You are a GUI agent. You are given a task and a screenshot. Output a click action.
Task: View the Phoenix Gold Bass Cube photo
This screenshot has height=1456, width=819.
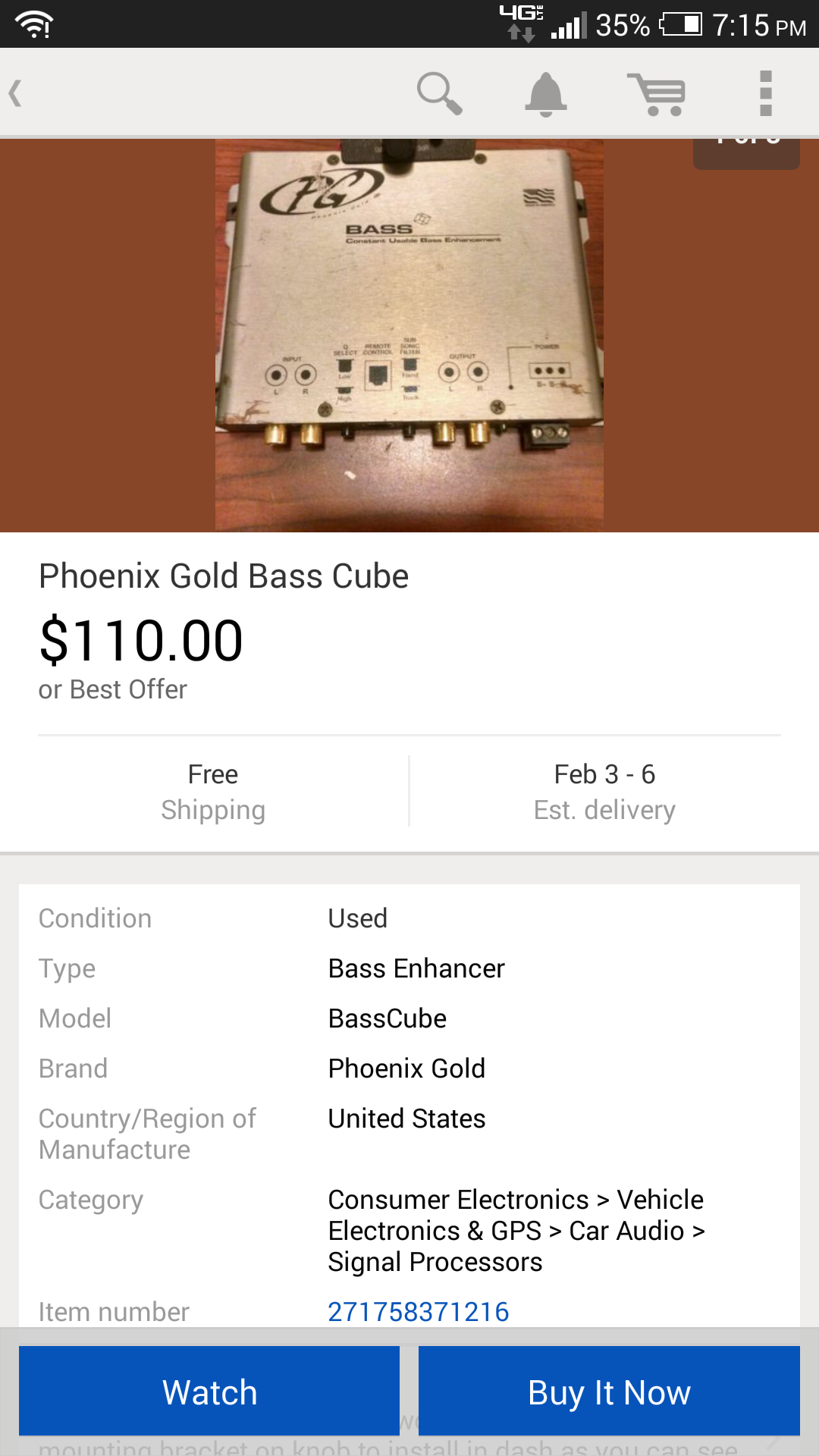pos(409,334)
